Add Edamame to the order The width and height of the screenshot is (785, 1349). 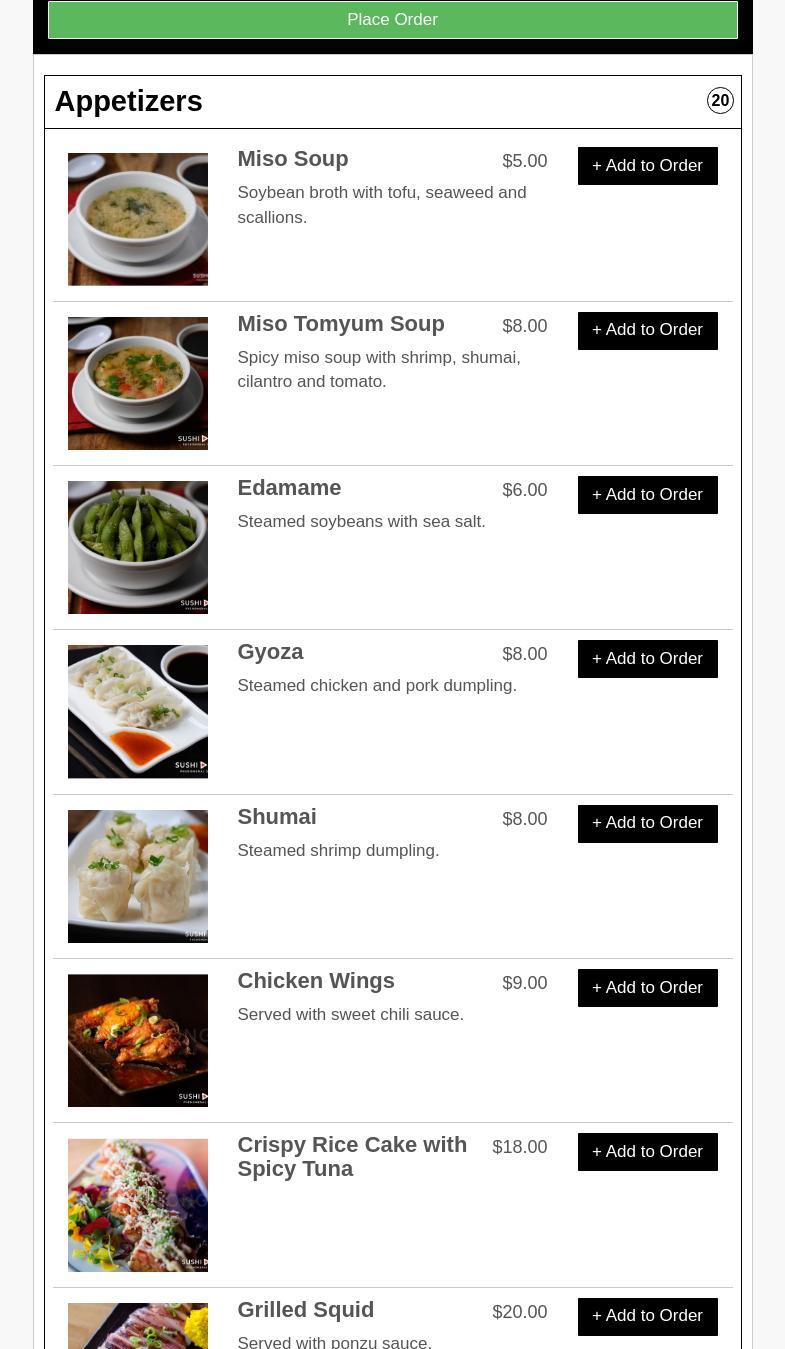coord(647,495)
